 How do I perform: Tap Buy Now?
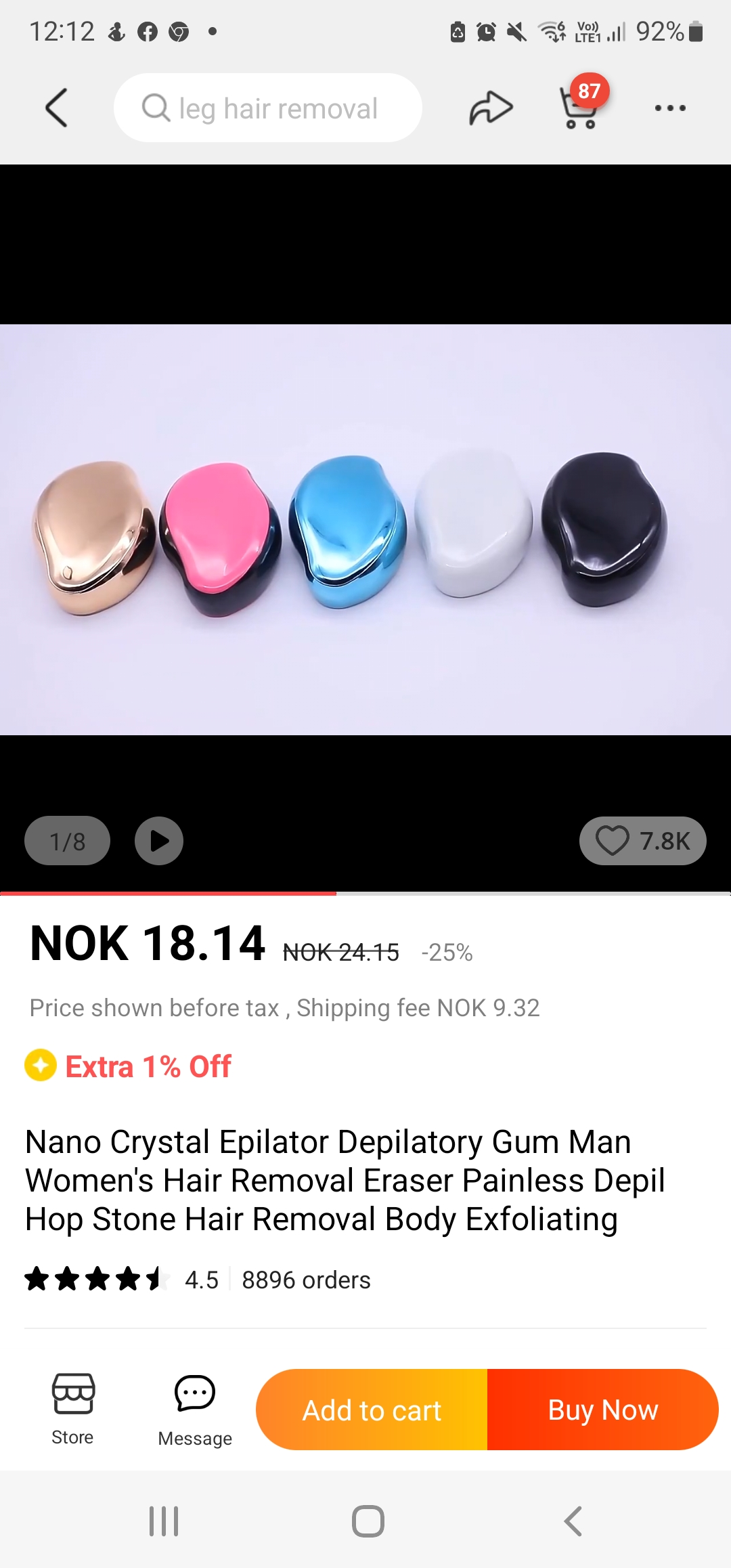(x=603, y=1410)
